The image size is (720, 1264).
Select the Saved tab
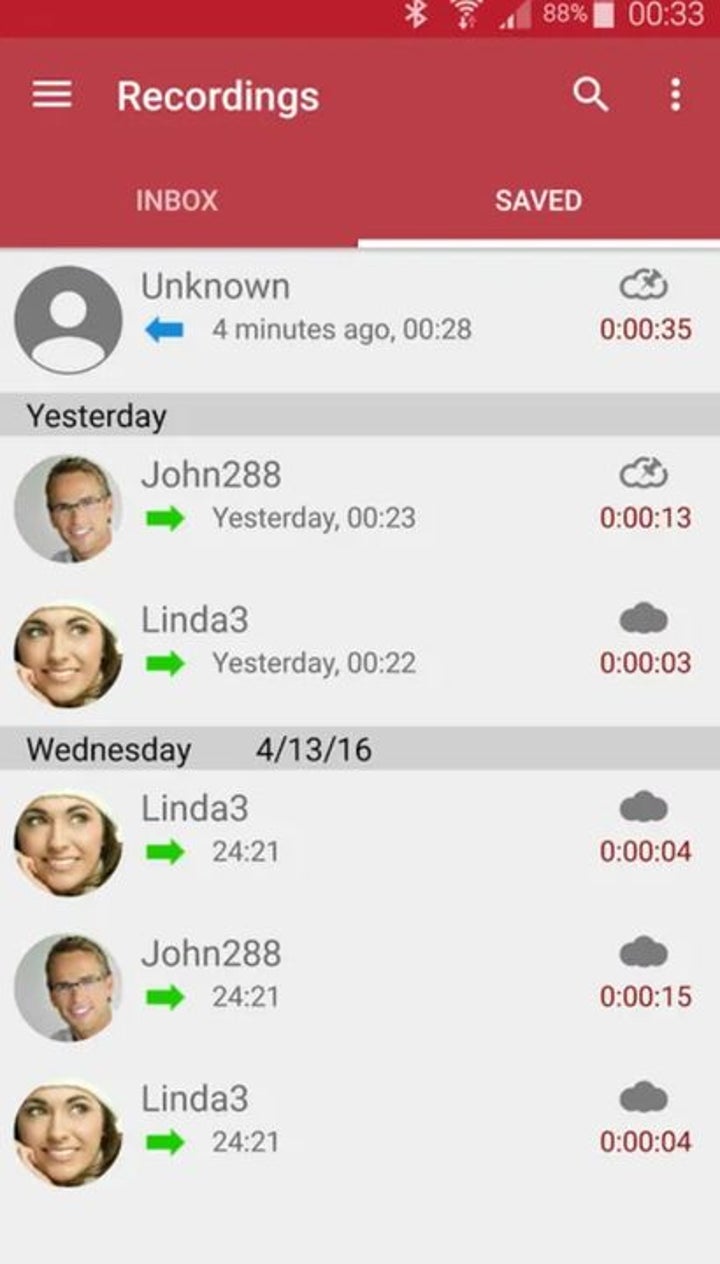[x=538, y=200]
